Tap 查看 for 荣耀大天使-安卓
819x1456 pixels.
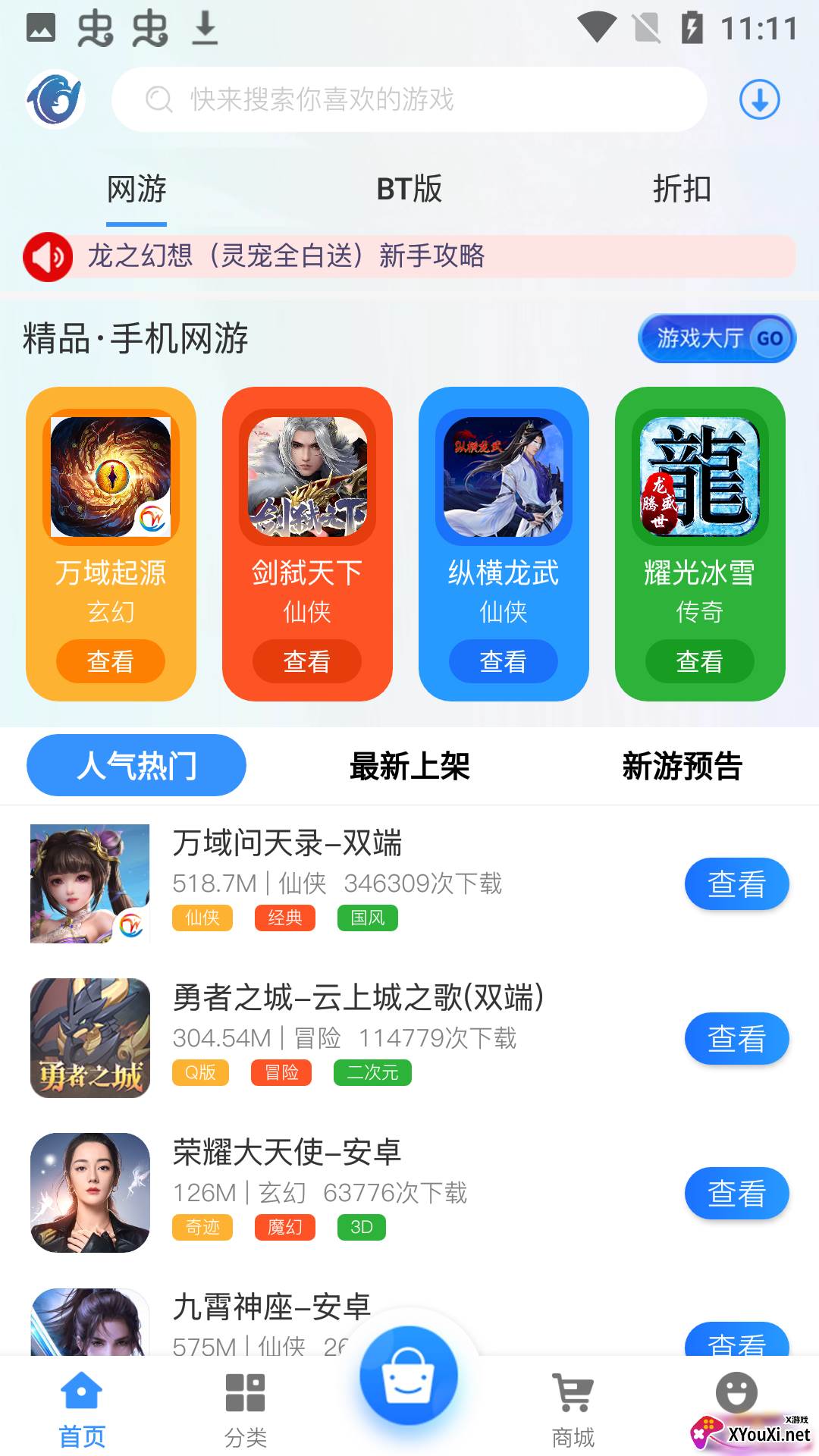[736, 1194]
